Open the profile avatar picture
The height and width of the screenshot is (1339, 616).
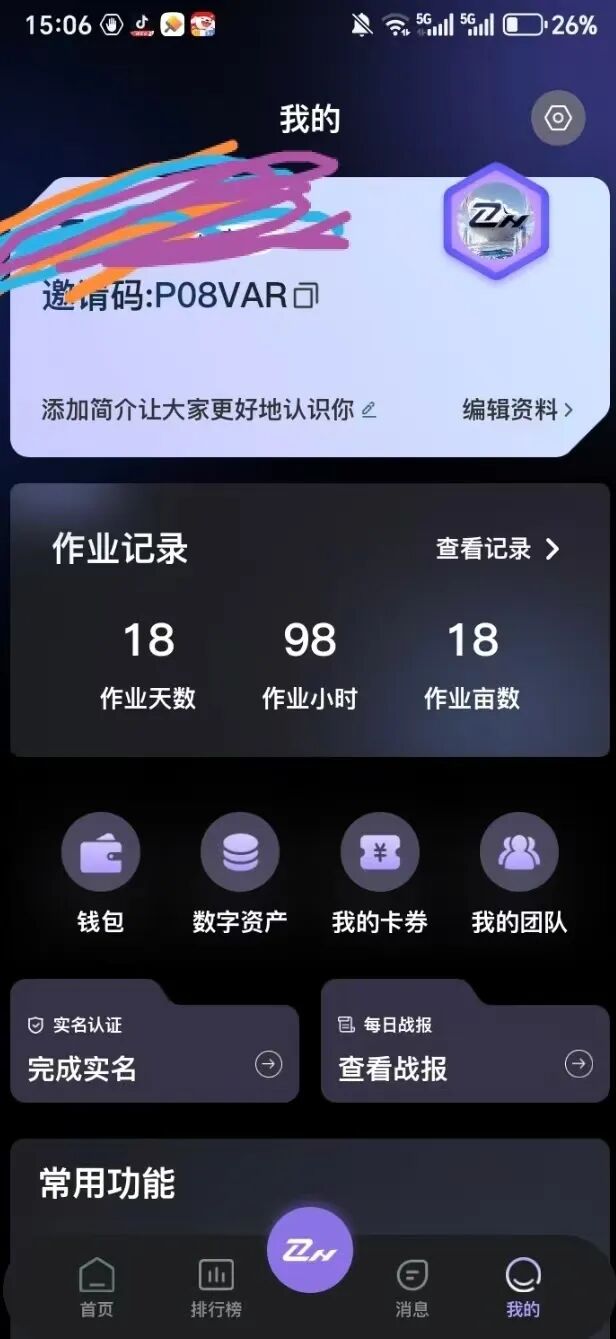click(496, 221)
